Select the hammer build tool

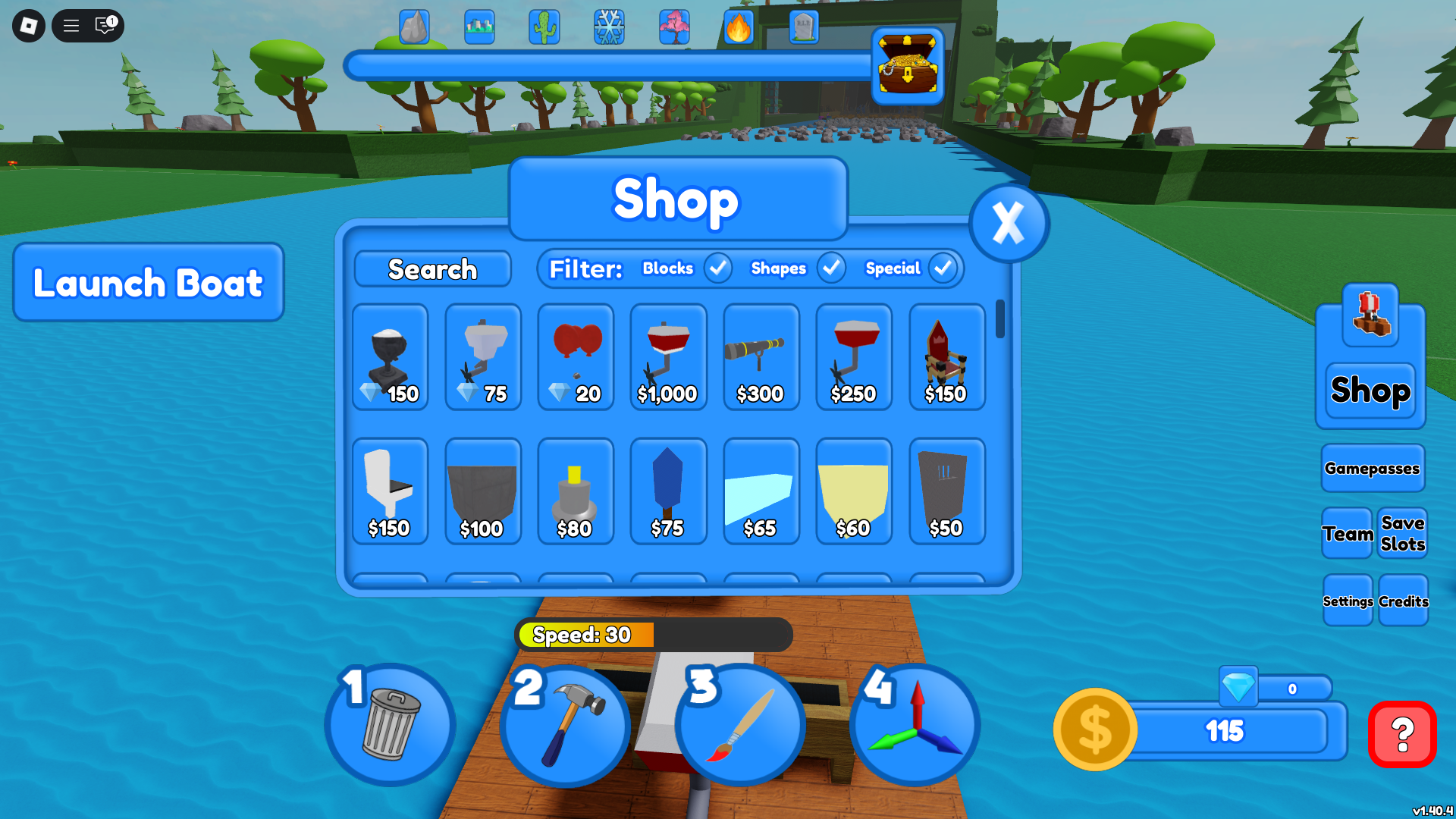tap(566, 725)
